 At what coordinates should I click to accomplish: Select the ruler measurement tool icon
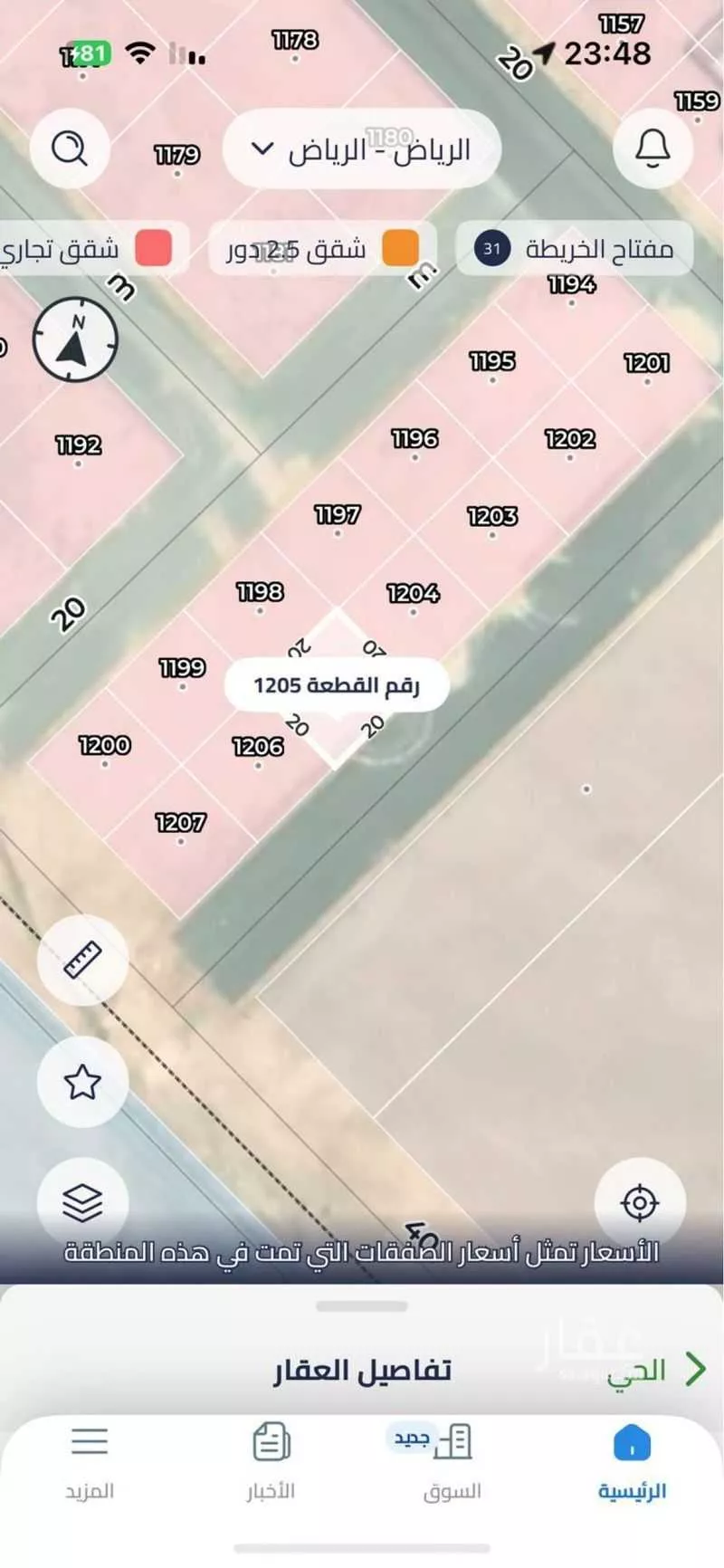tap(81, 961)
